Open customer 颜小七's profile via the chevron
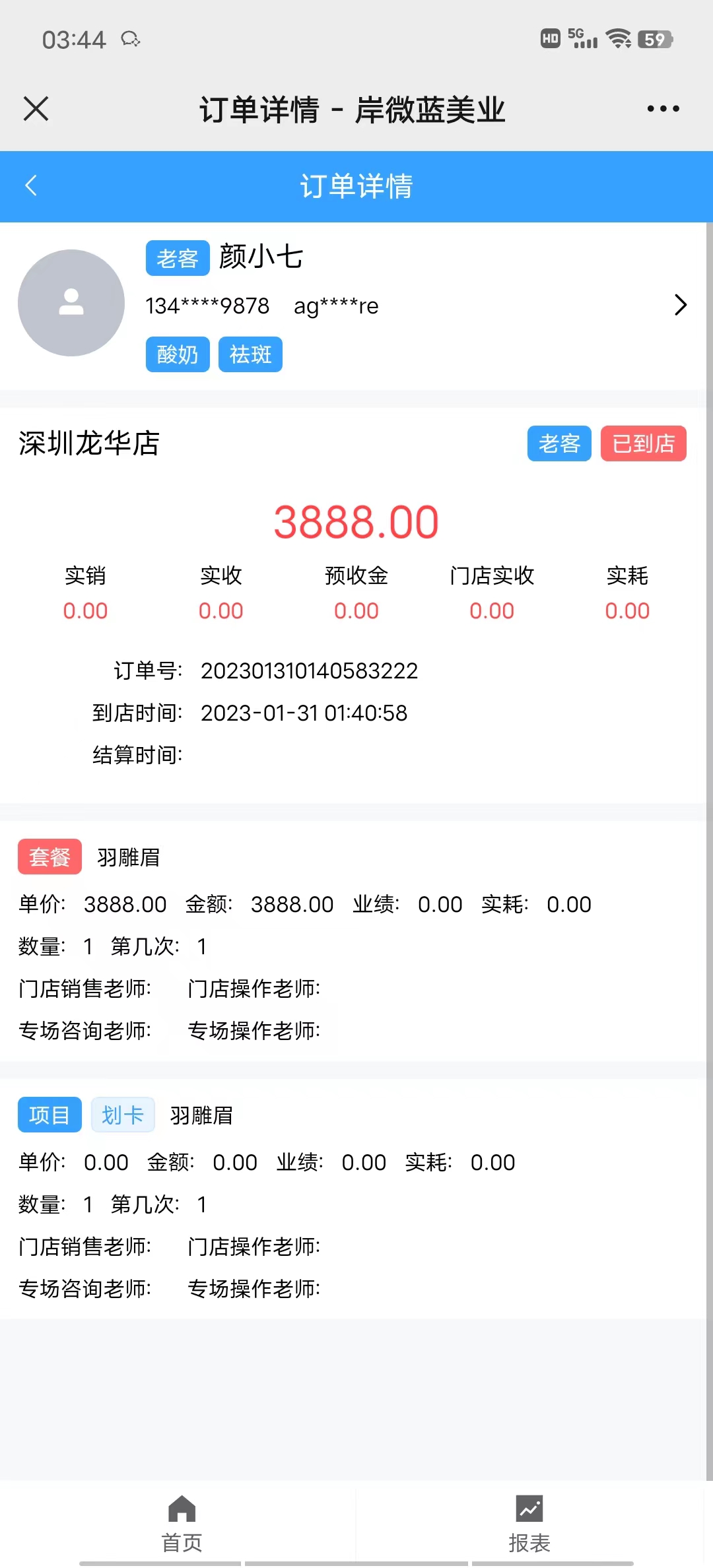 [x=681, y=305]
